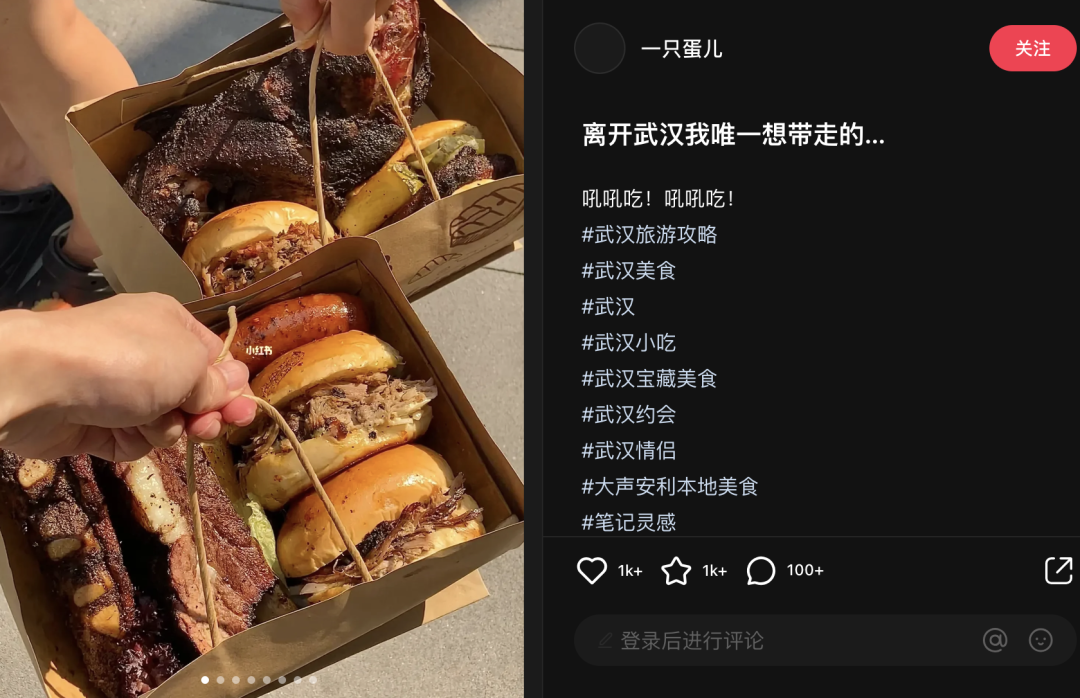This screenshot has width=1080, height=698.
Task: Like this post with the heart icon
Action: 592,571
